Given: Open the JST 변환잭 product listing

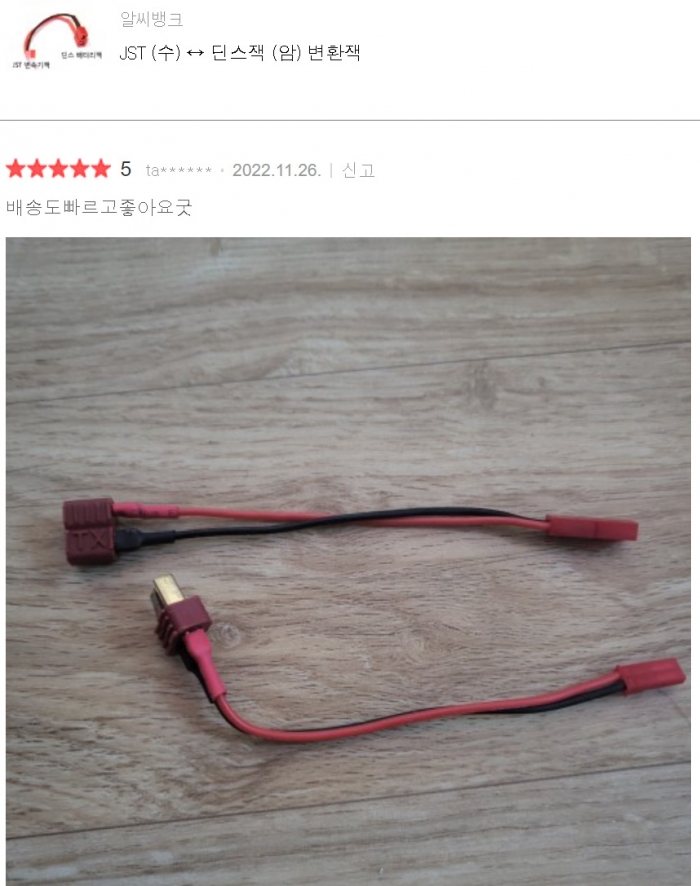Looking at the screenshot, I should tap(240, 53).
